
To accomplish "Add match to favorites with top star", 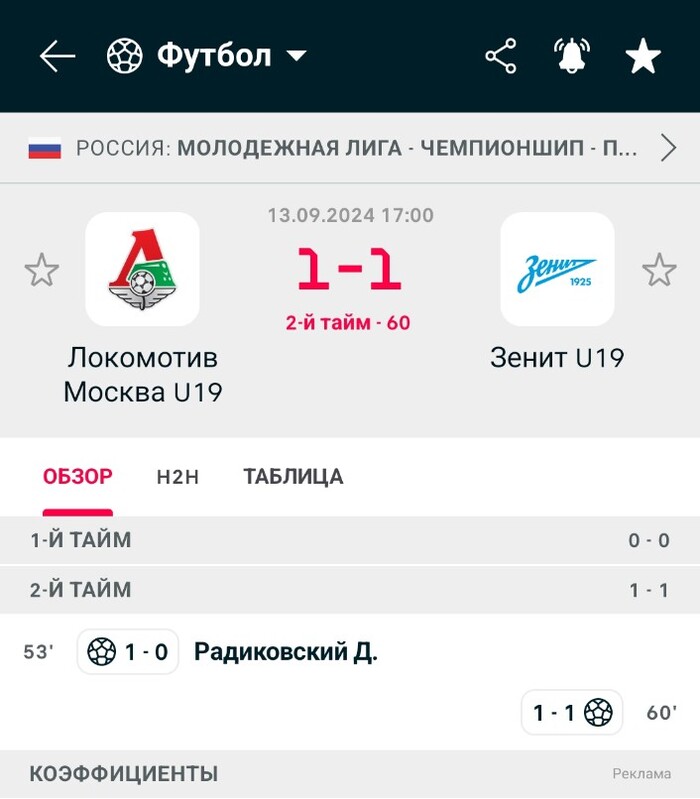I will pos(643,56).
